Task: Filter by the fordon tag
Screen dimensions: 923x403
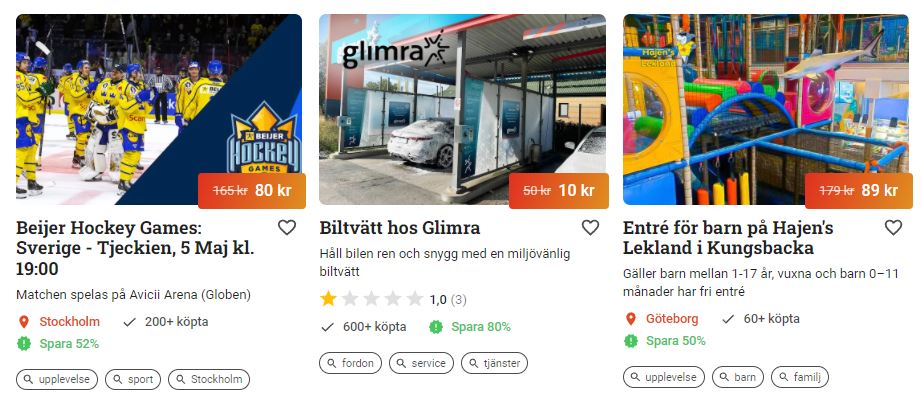Action: 350,363
